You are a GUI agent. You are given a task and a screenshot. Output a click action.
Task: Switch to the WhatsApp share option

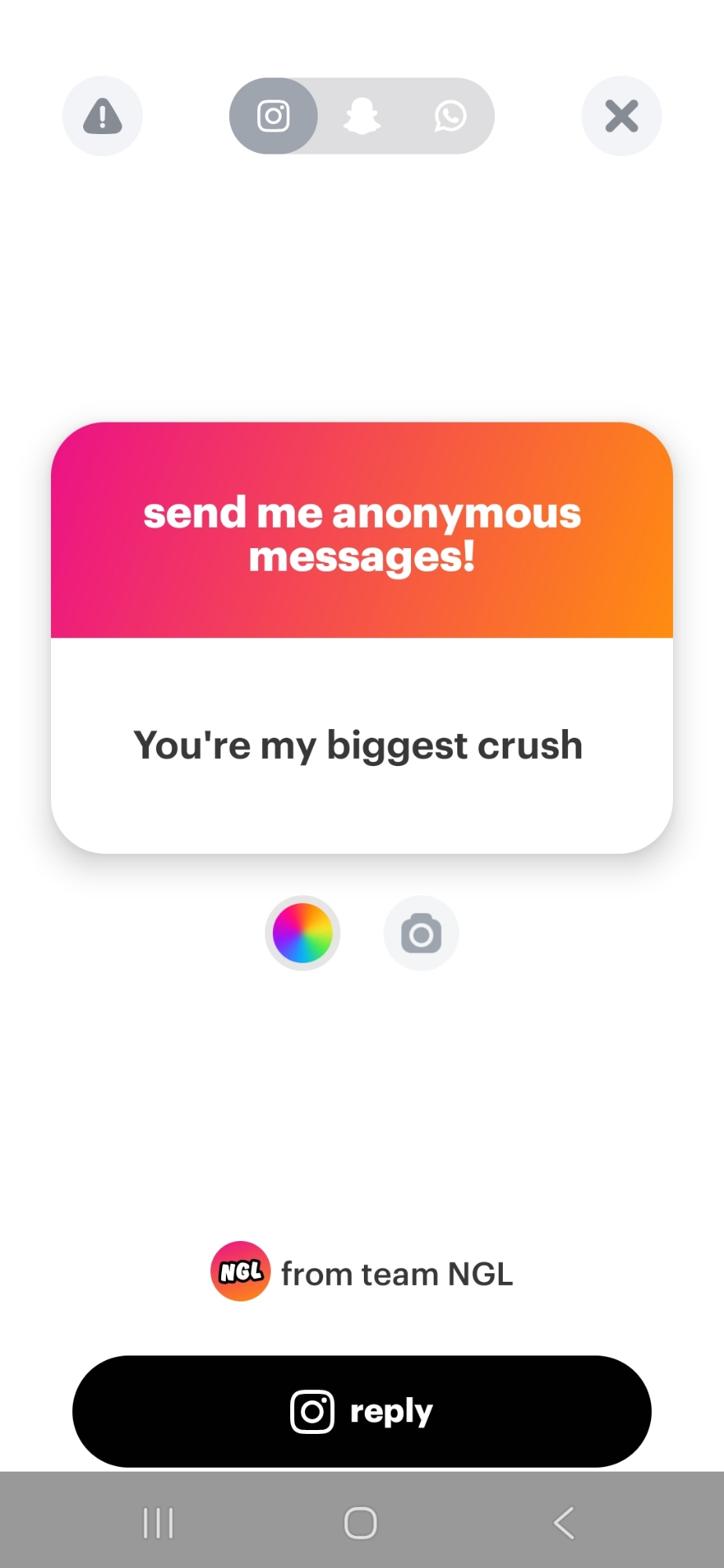click(x=450, y=116)
